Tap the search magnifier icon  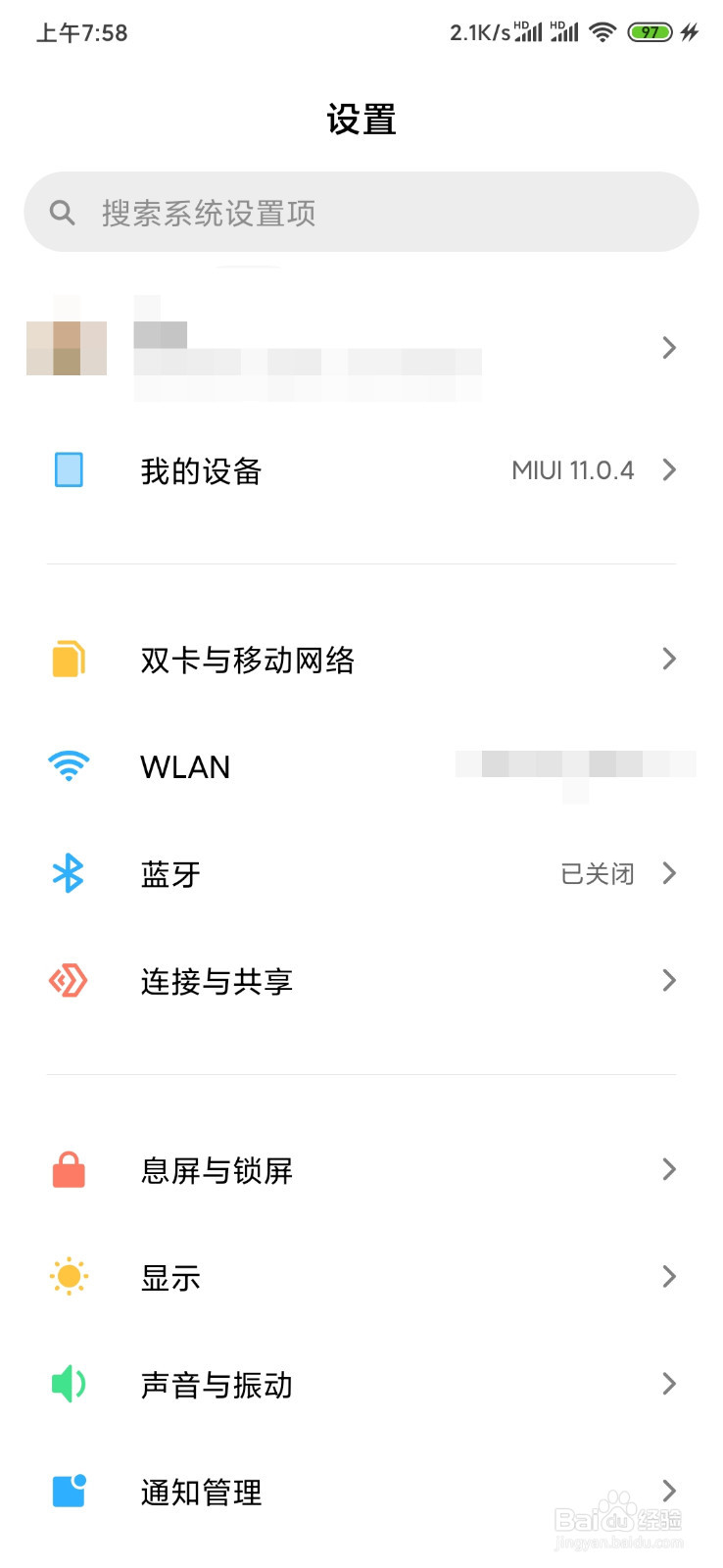tap(62, 212)
